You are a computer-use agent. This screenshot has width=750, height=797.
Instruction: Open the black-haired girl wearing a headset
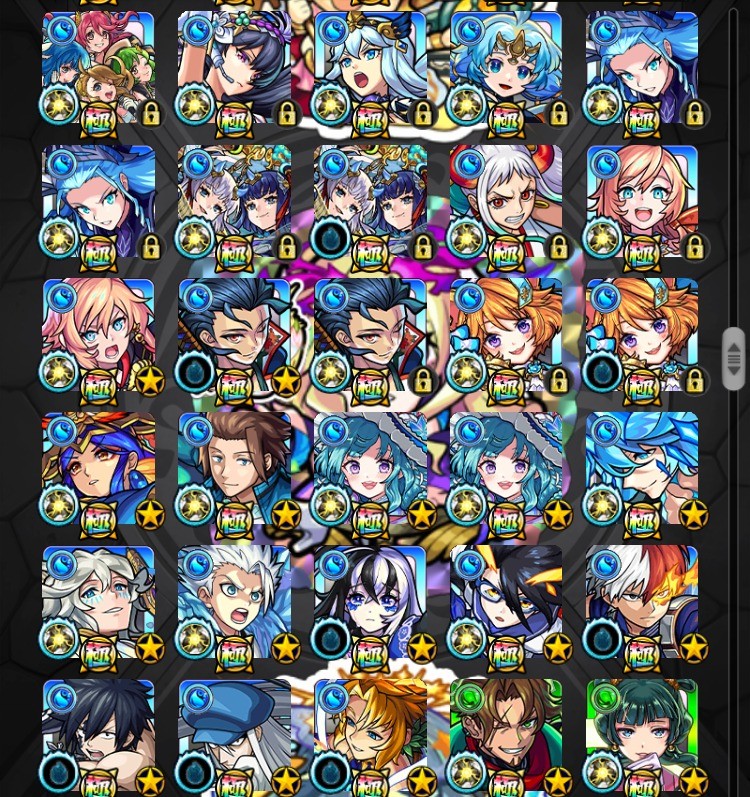click(x=234, y=68)
